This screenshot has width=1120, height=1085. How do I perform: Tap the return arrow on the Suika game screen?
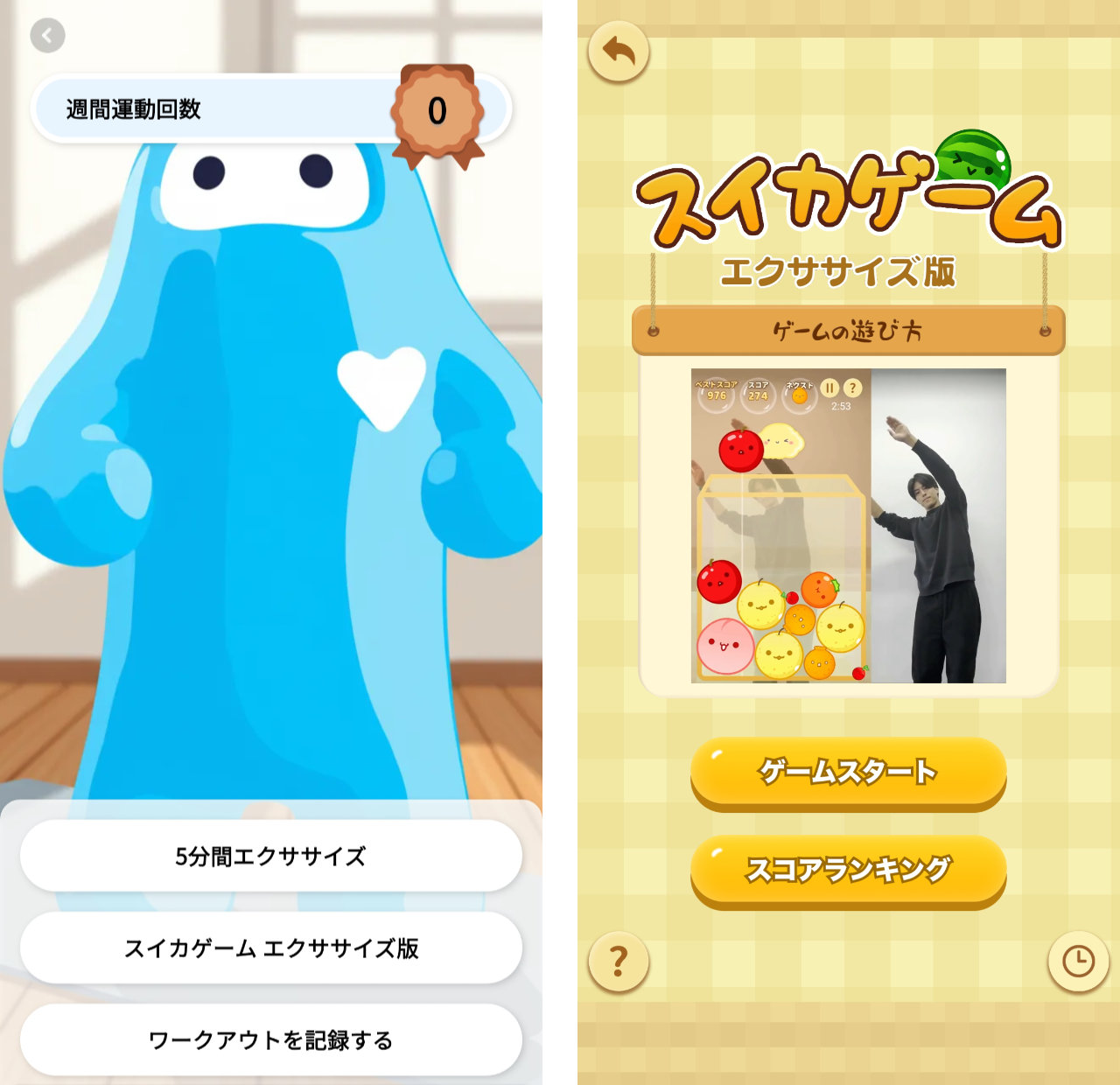[x=619, y=52]
